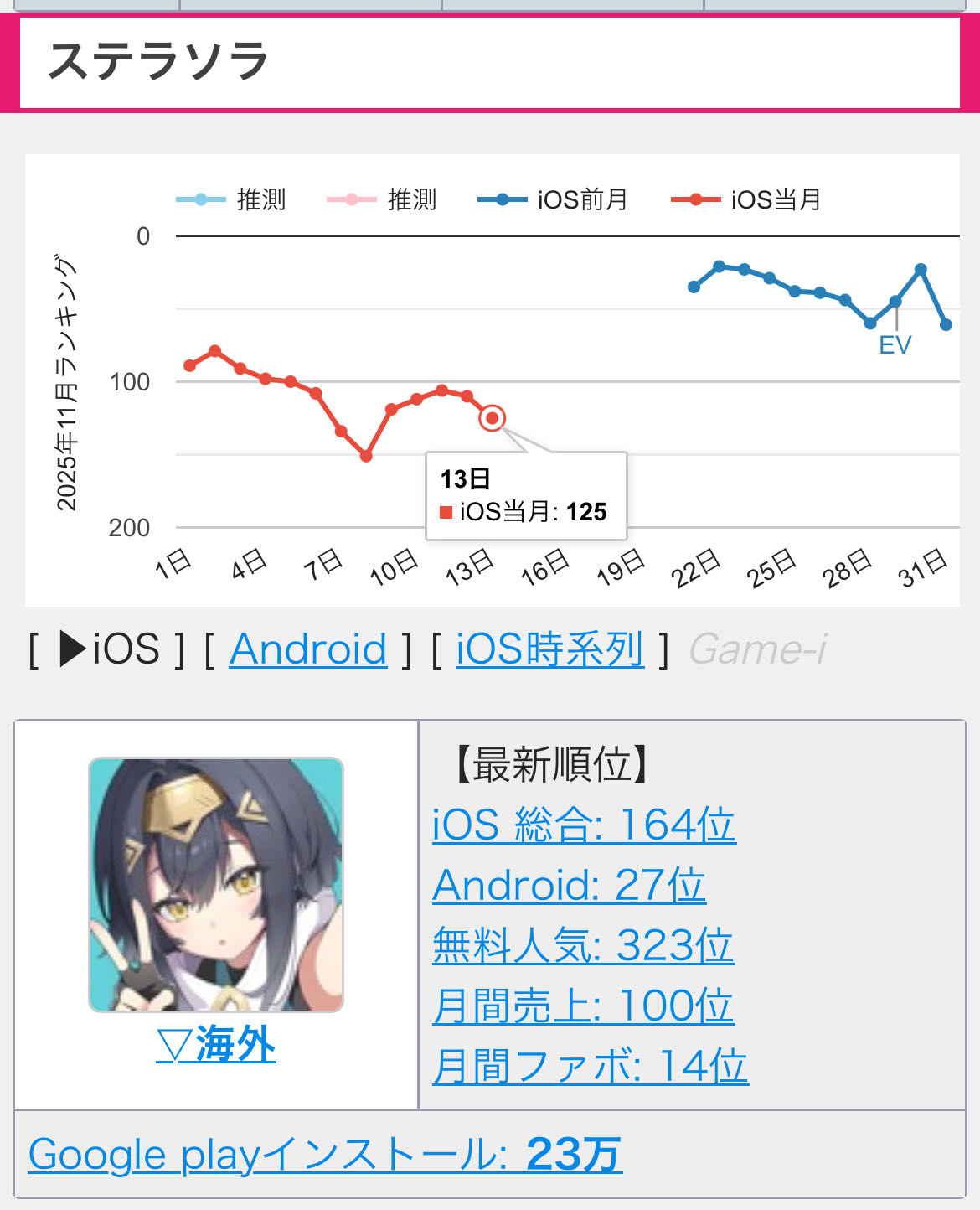Toggle iOS当月 series in chart legend
This screenshot has height=1210, width=980.
746,199
